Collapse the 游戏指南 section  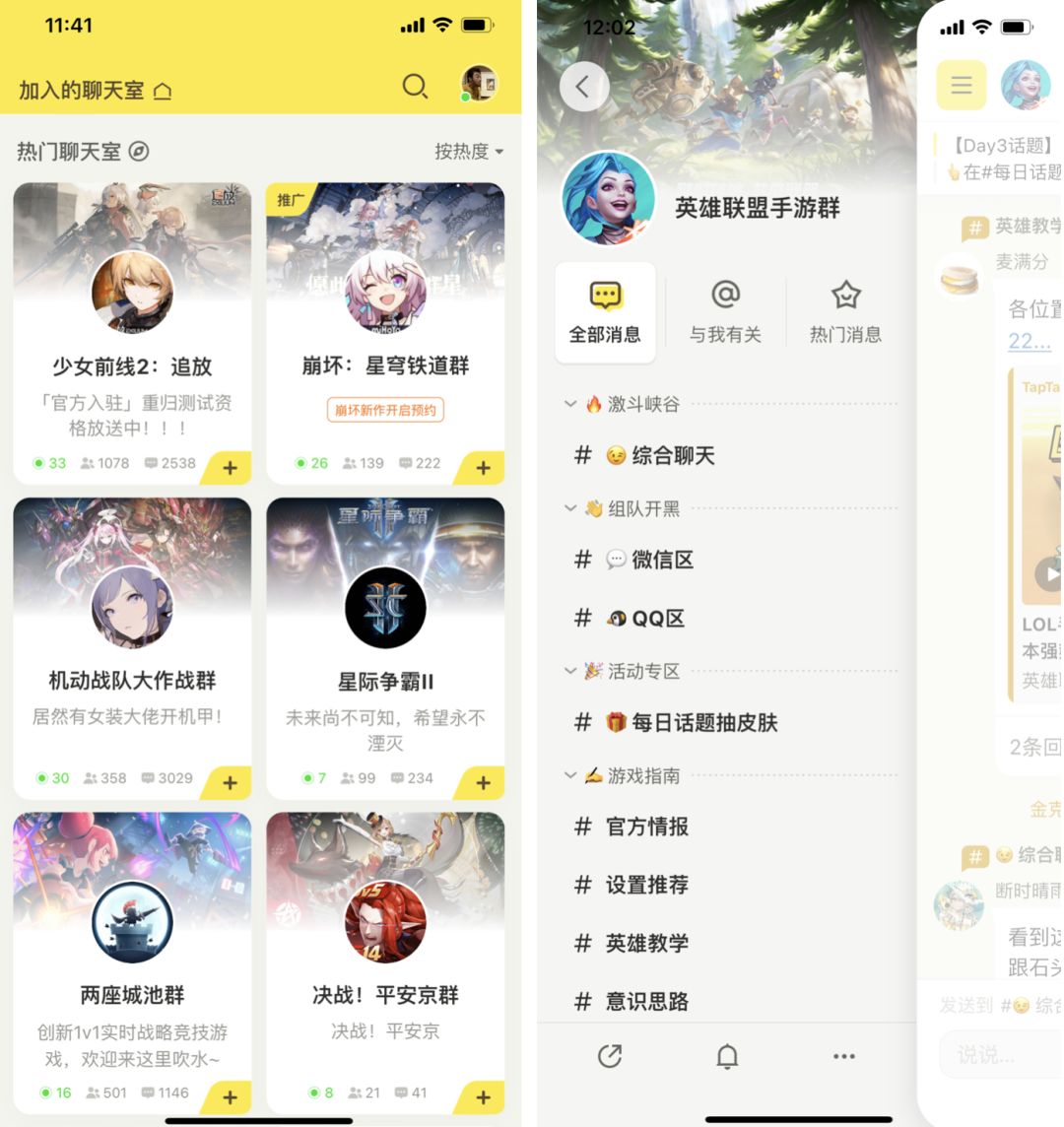coord(570,775)
